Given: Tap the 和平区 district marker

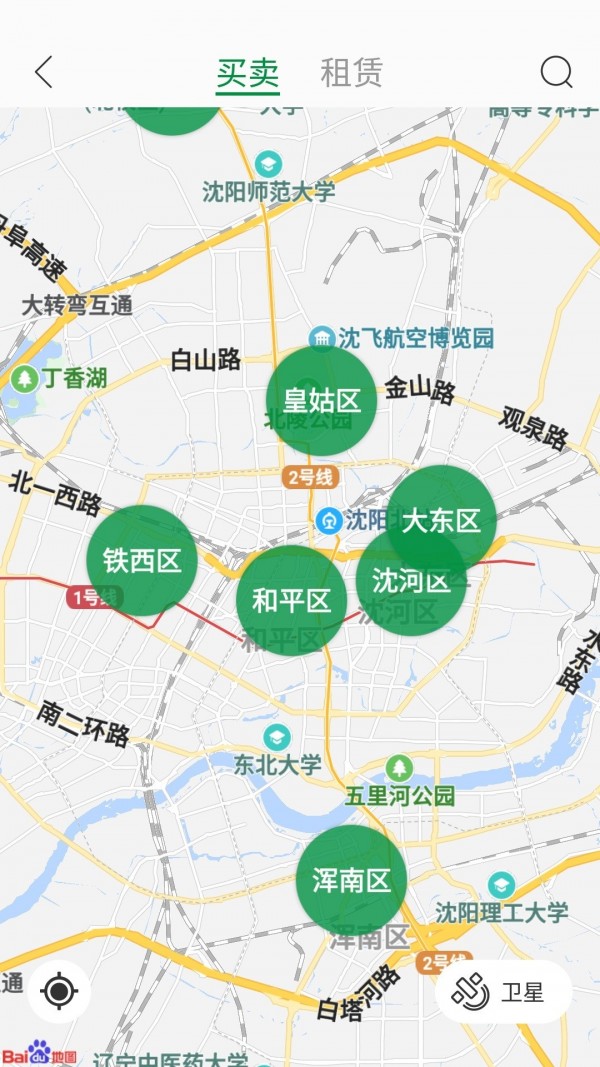Looking at the screenshot, I should 290,600.
